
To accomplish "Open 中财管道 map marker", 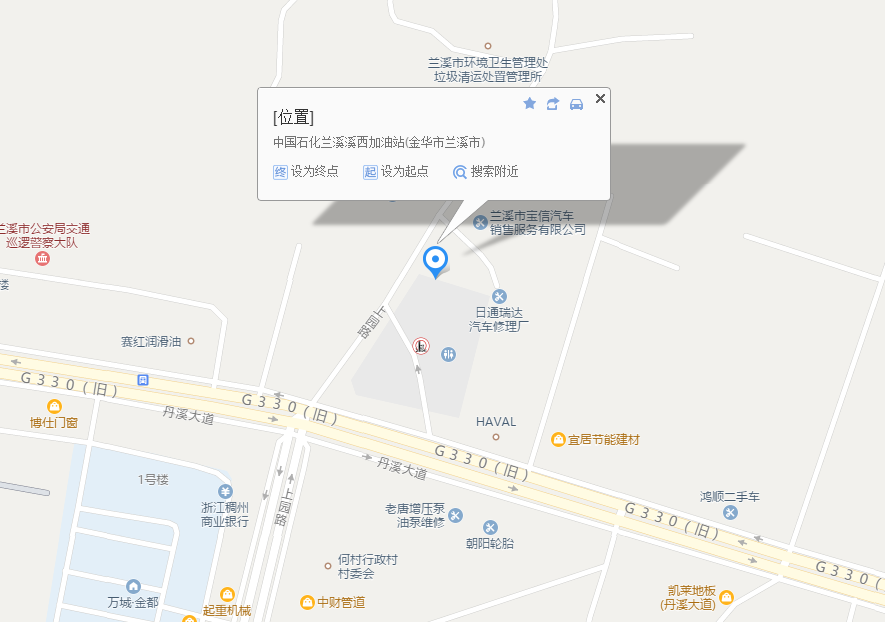I will [x=307, y=602].
